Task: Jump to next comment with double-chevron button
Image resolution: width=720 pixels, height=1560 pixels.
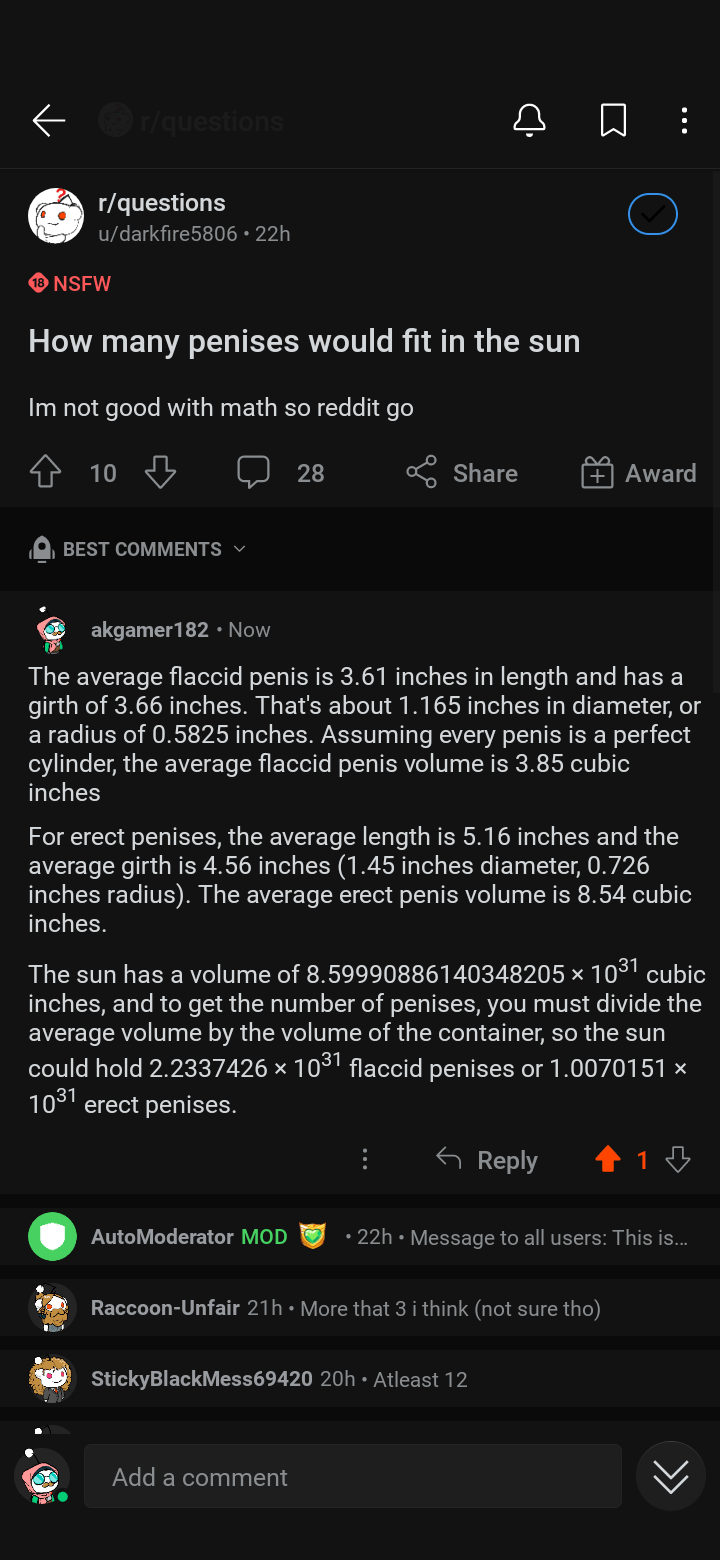Action: pos(670,1476)
